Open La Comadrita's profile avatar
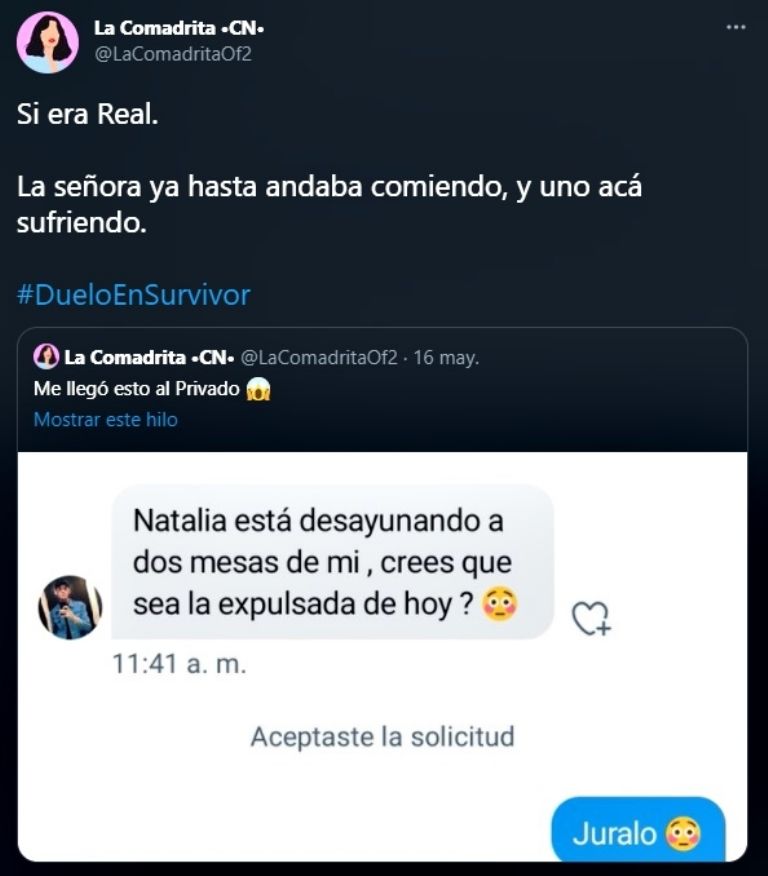The width and height of the screenshot is (768, 876). pos(47,42)
